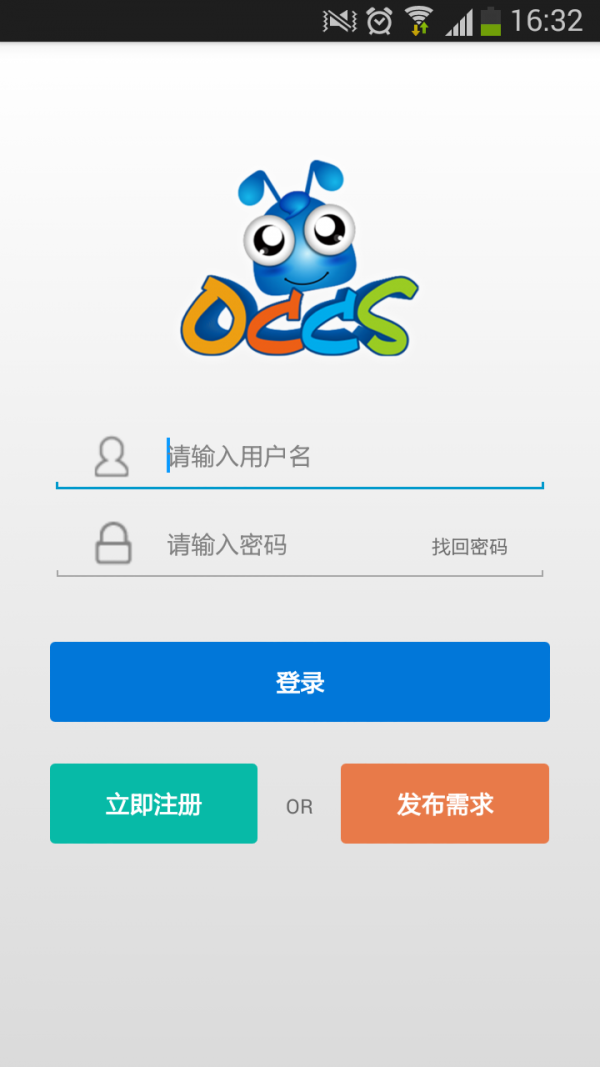Tap the blue 登录 login button
Screen dimensions: 600x1067
tap(300, 682)
